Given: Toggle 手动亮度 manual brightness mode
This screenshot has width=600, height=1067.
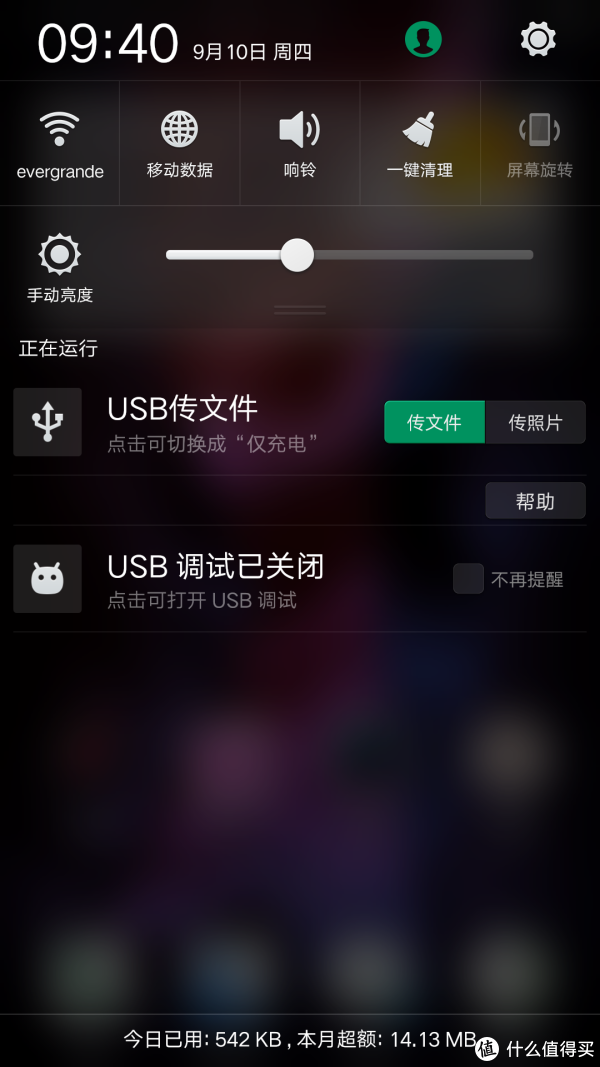Looking at the screenshot, I should (60, 268).
